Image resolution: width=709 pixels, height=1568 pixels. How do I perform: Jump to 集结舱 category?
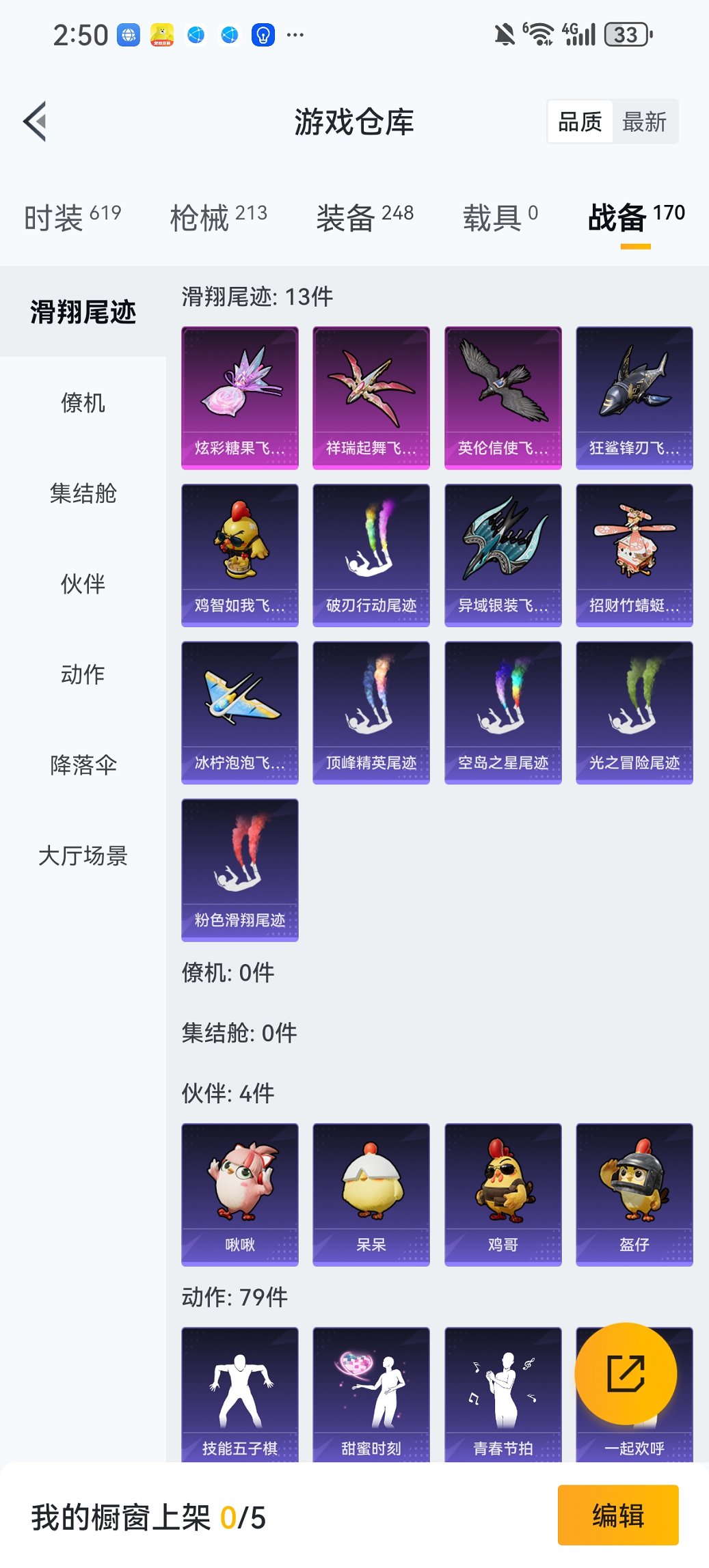pos(83,493)
